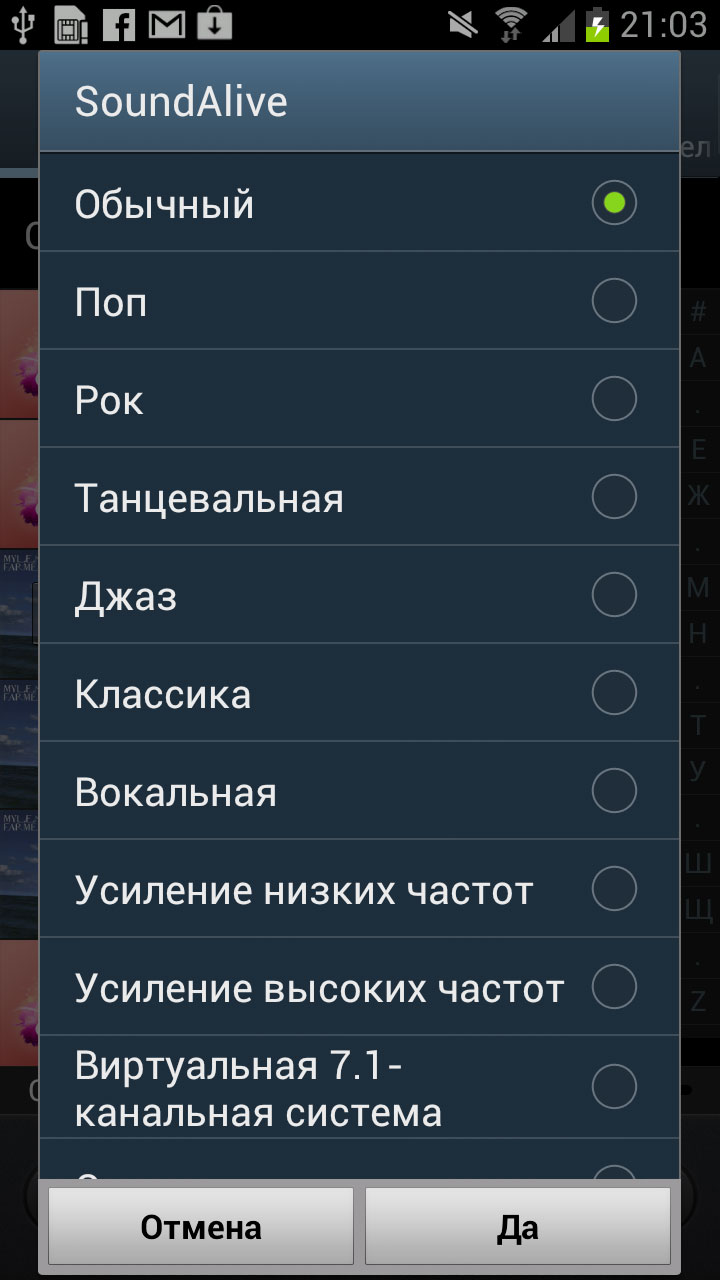Confirm selection with Да button

518,1227
